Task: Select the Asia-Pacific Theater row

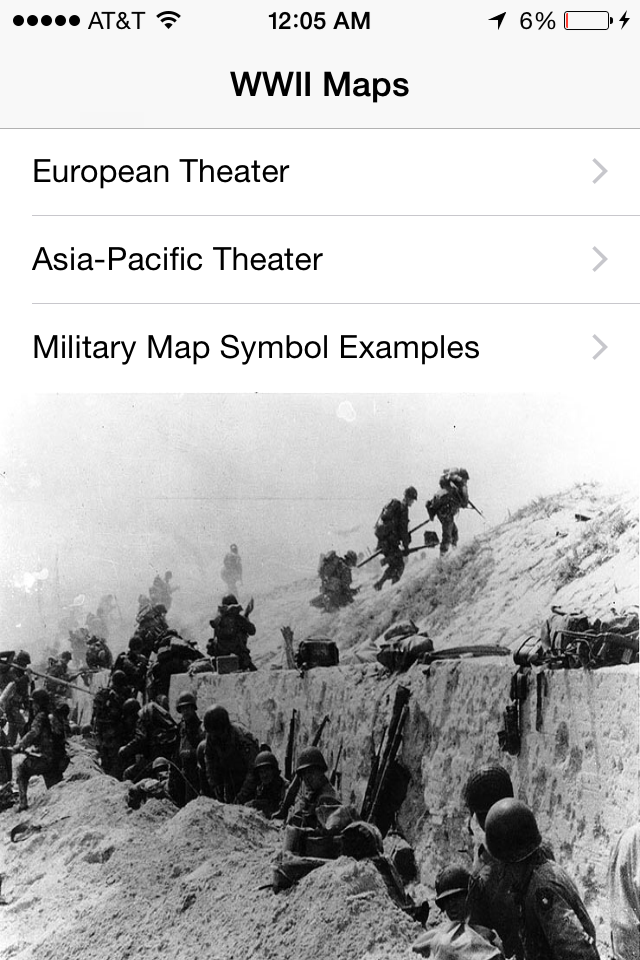Action: pos(320,260)
